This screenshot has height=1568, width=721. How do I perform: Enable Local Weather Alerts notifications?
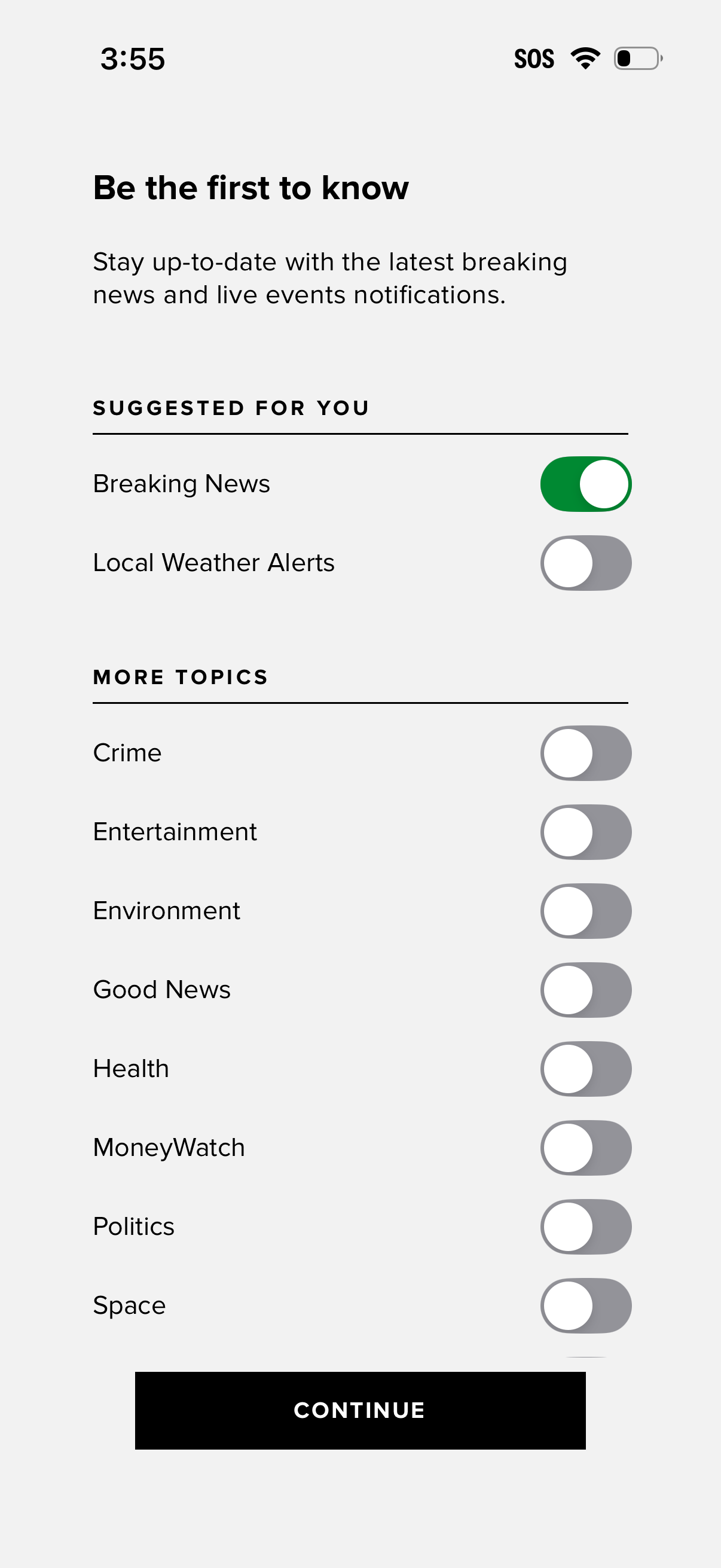pos(585,563)
